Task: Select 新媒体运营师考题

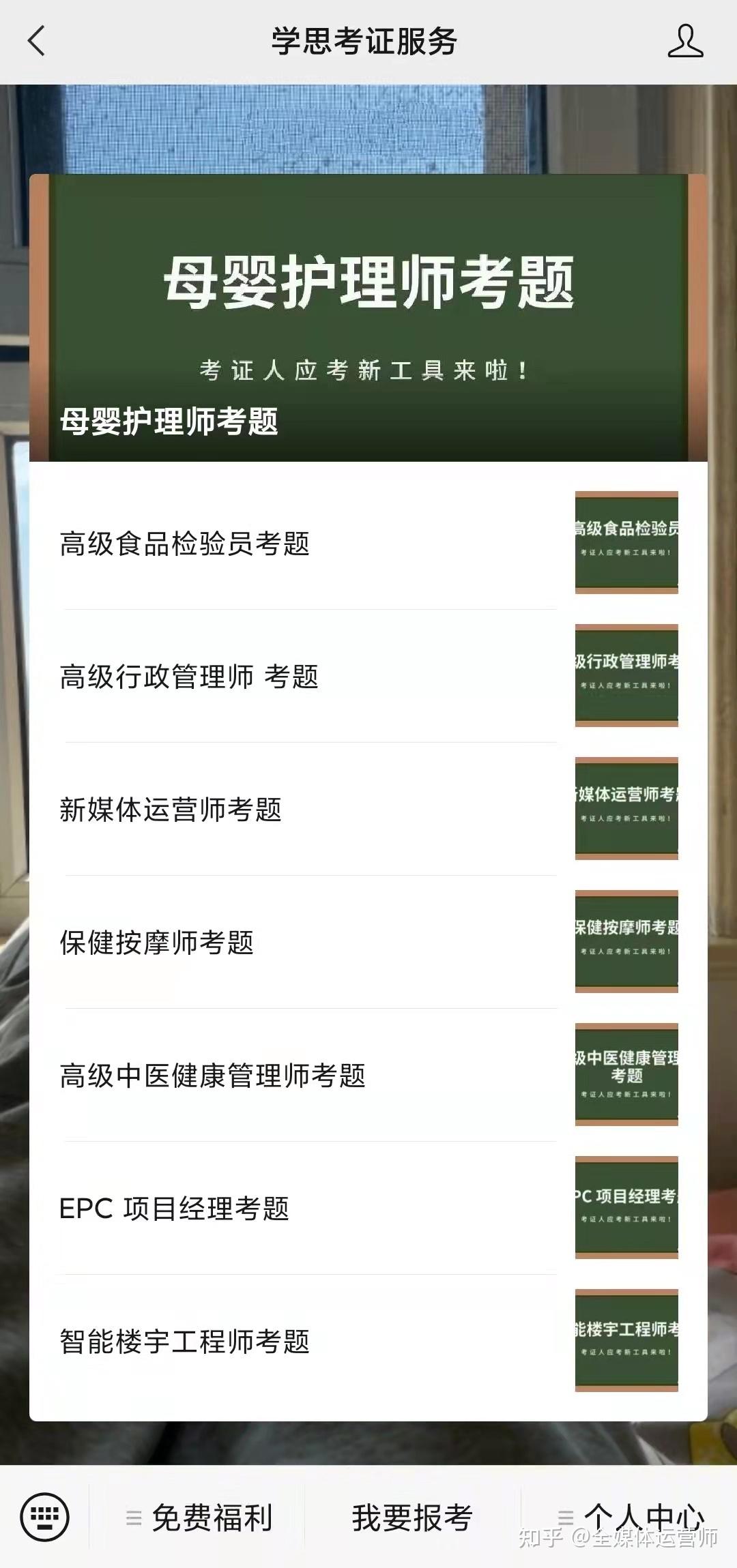Action: click(x=369, y=809)
